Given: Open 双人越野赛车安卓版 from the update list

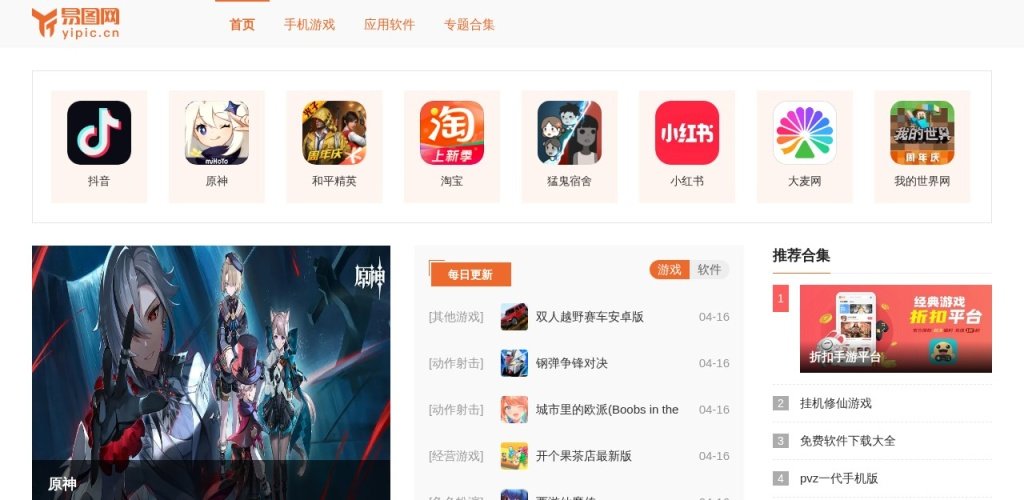Looking at the screenshot, I should [589, 317].
